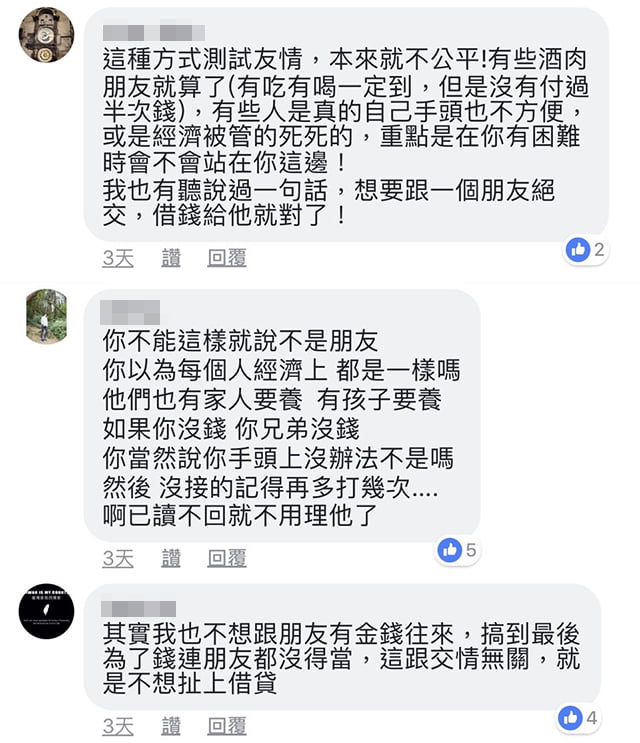Open the clock tower avatar's profile
Screen dimensions: 640x743
[46, 35]
